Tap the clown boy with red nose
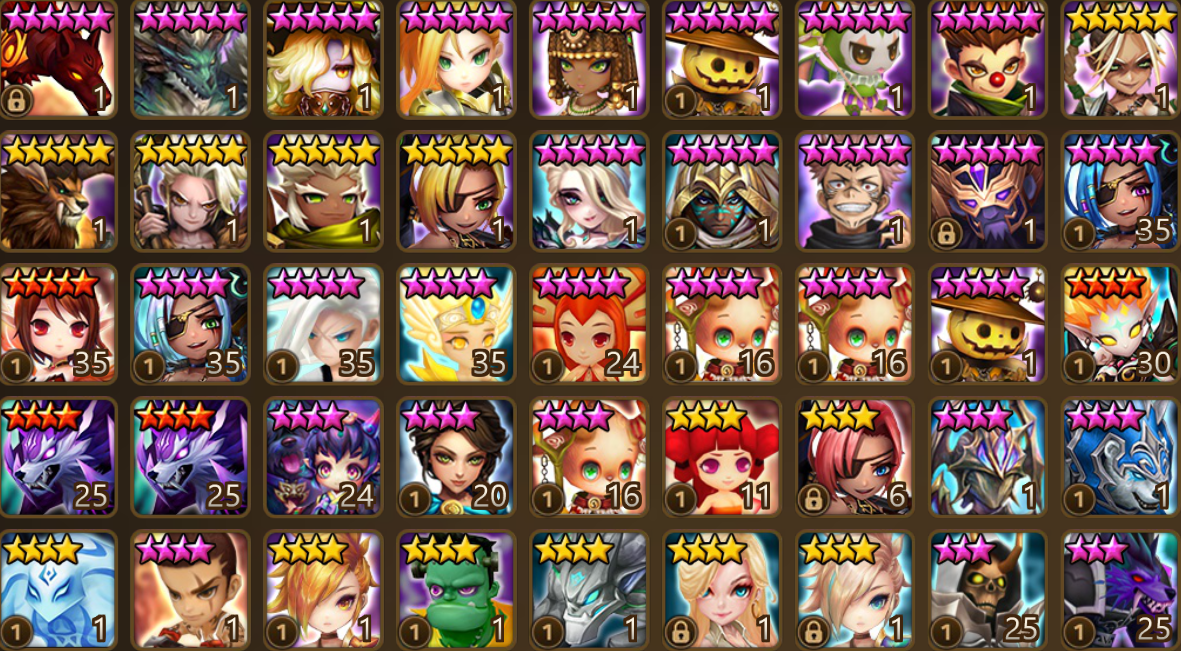1181x651 pixels. click(x=987, y=60)
